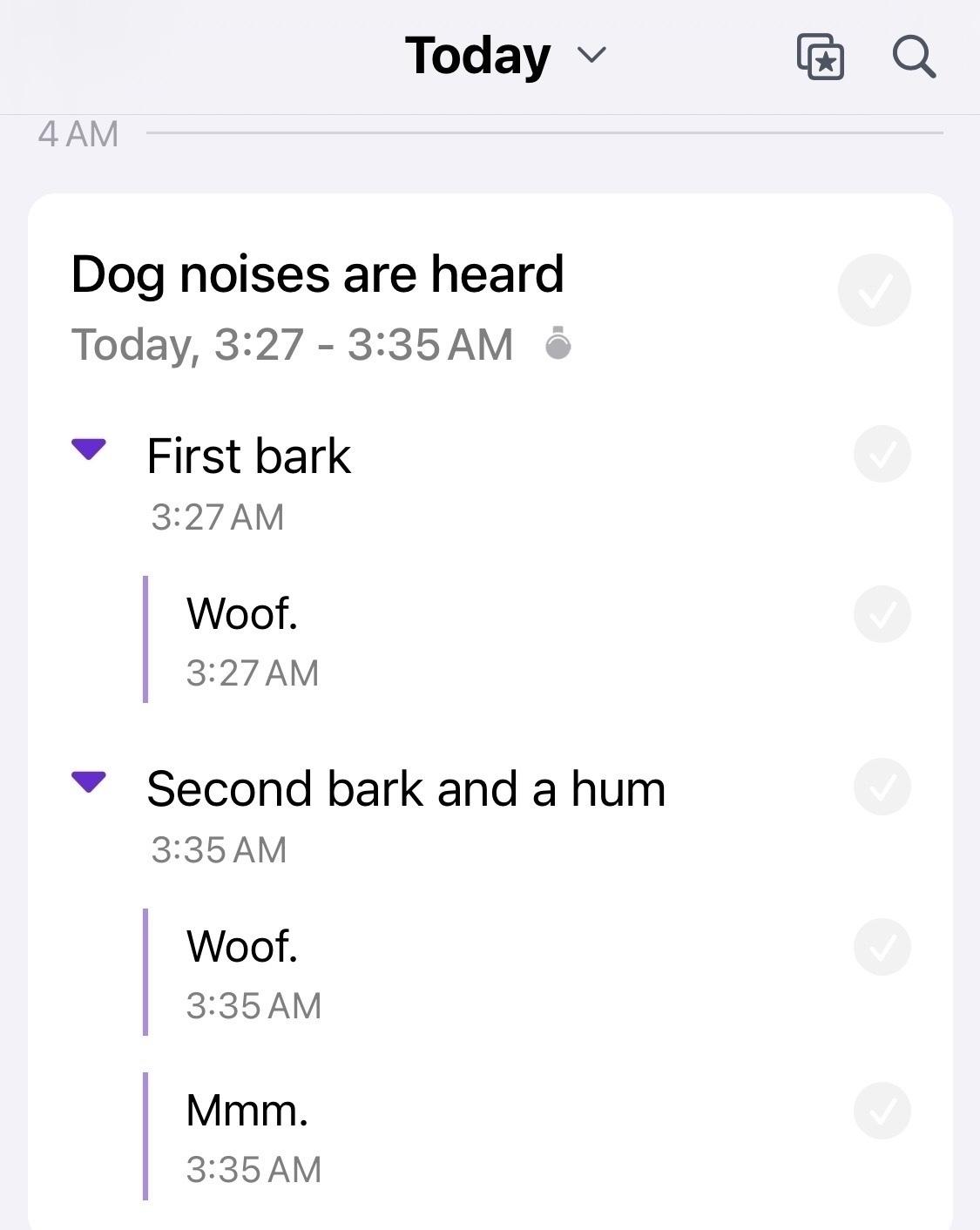Check the 3:27 AM Woof entry
Screen dimensions: 980x1230
pyautogui.click(x=882, y=614)
